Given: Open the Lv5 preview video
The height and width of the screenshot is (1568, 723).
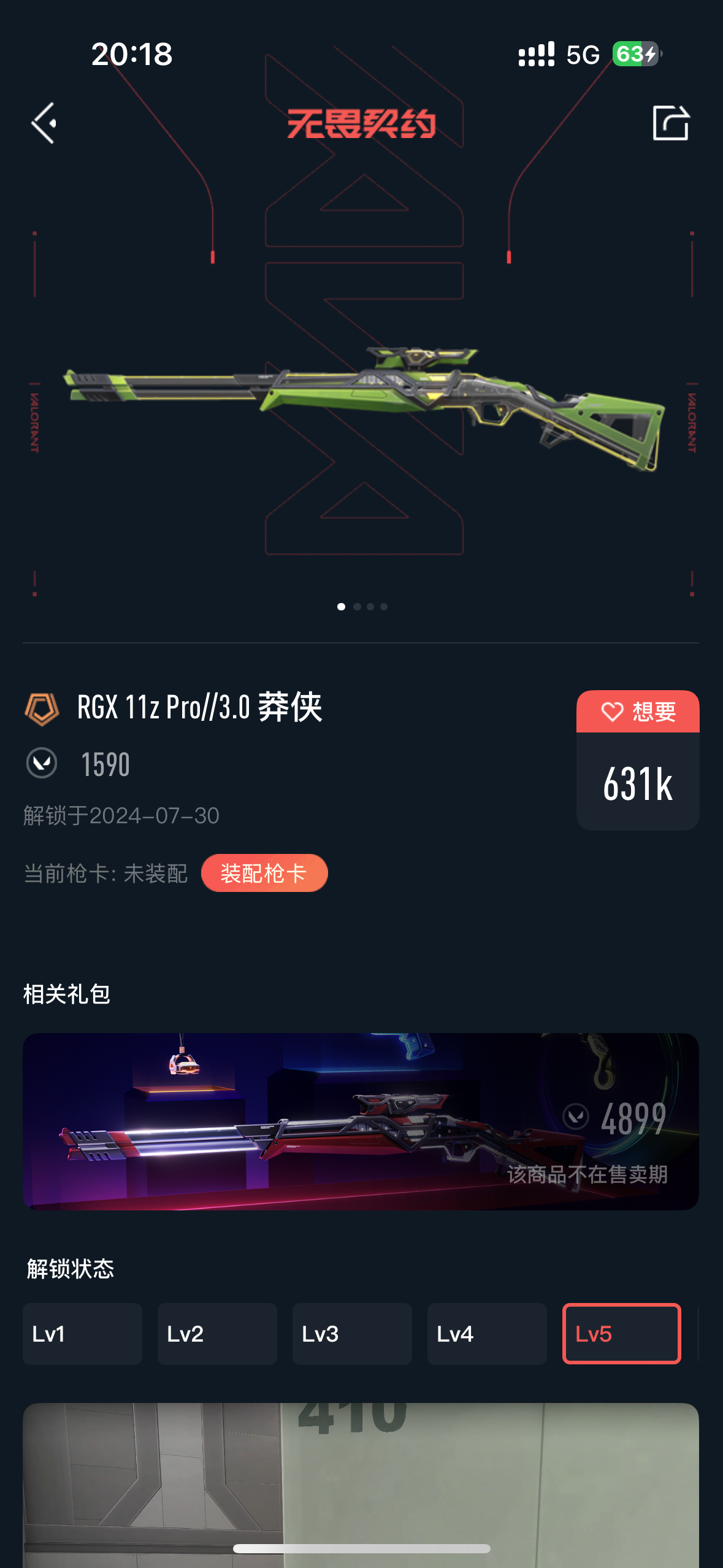Looking at the screenshot, I should pos(361,1485).
